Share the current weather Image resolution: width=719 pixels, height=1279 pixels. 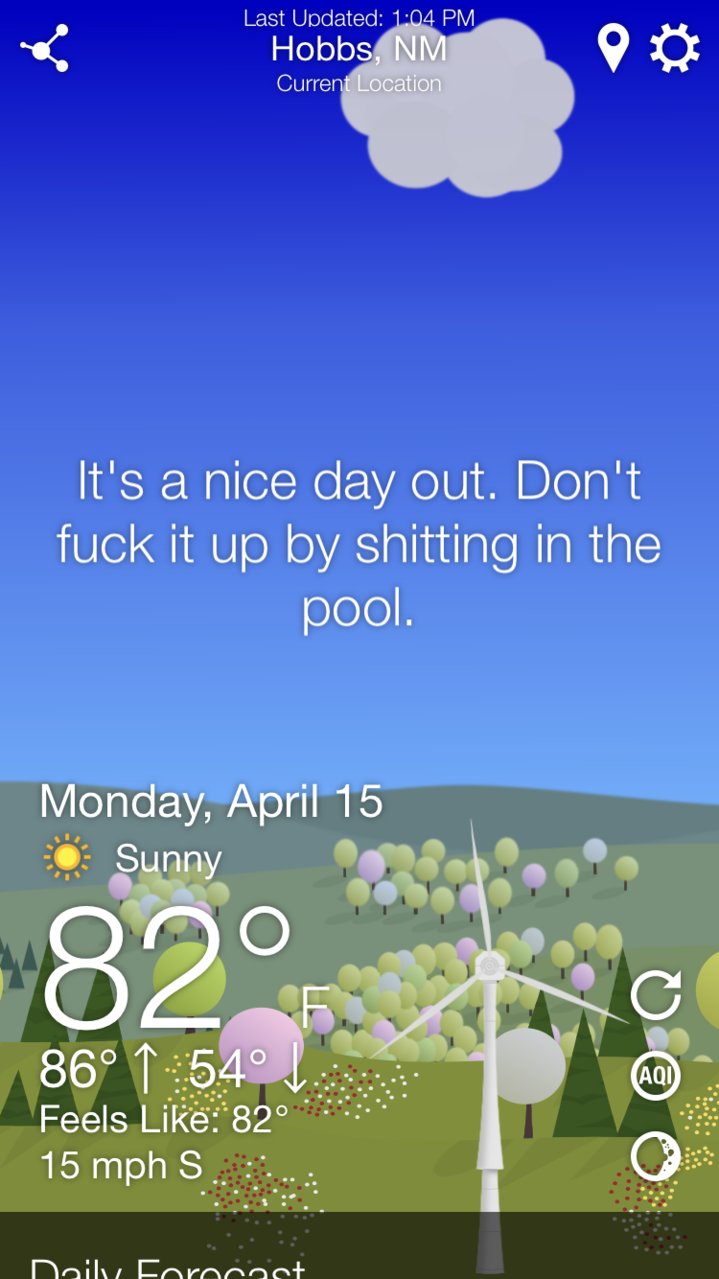[45, 48]
